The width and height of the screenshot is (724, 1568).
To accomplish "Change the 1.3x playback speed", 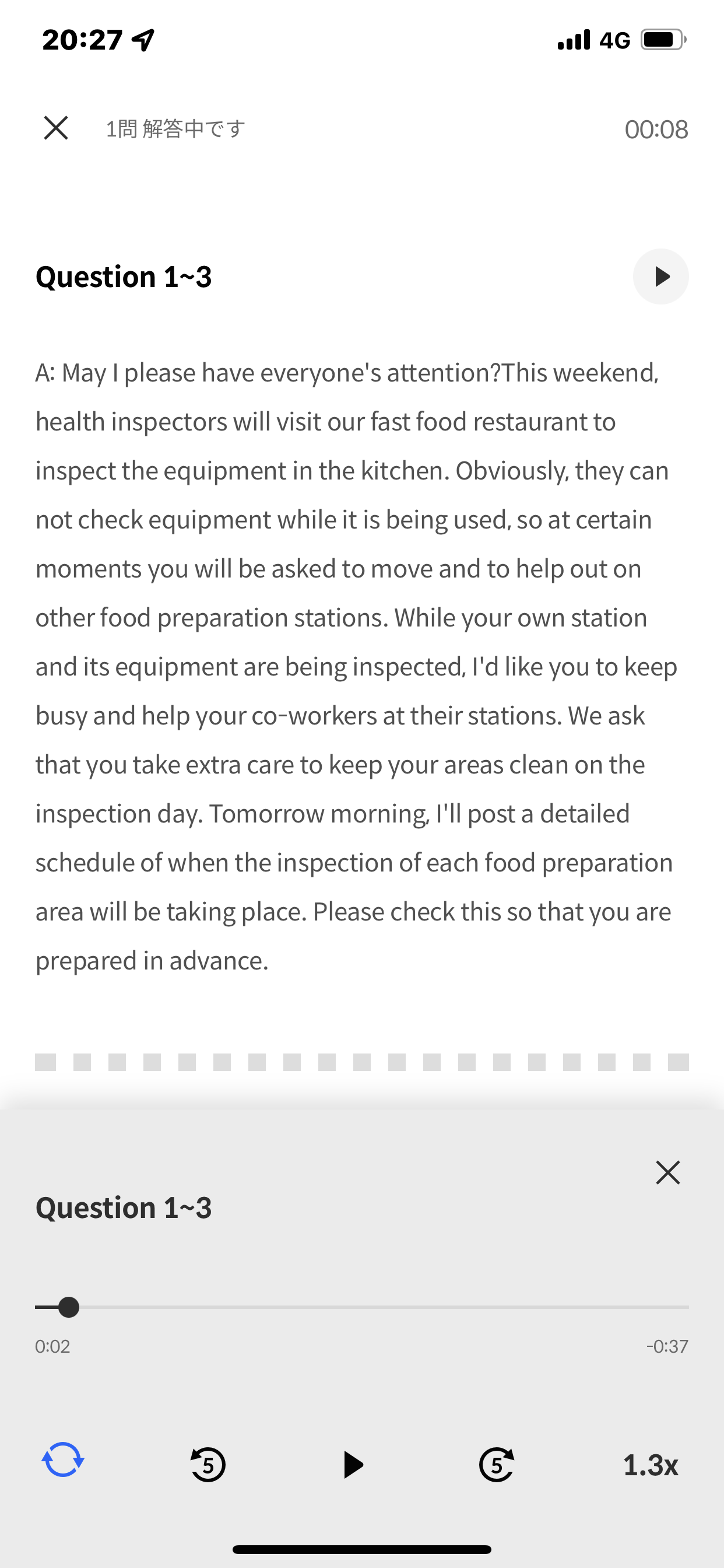I will pos(651,1465).
